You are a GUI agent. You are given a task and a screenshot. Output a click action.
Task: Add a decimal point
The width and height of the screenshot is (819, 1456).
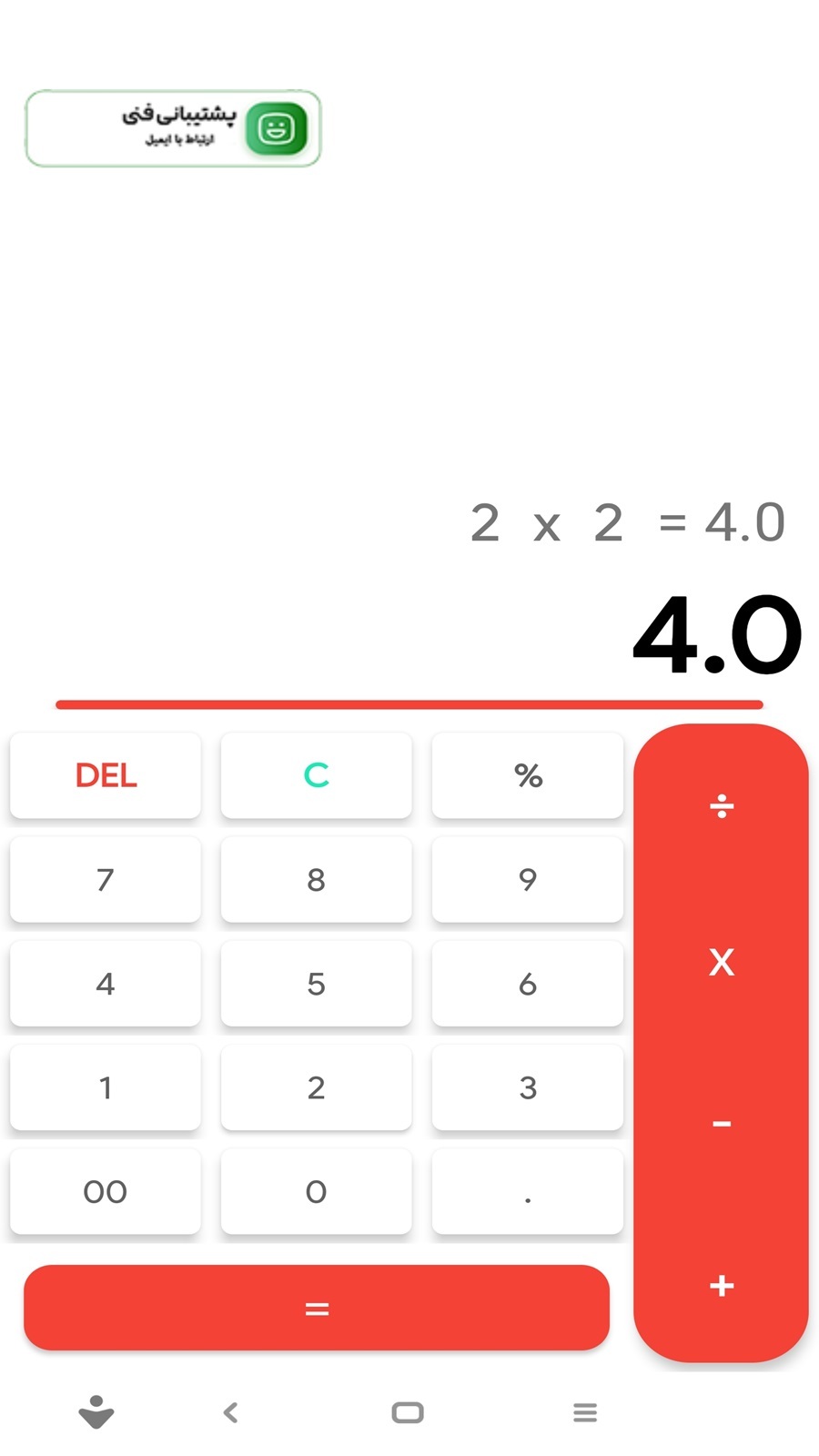click(528, 1191)
